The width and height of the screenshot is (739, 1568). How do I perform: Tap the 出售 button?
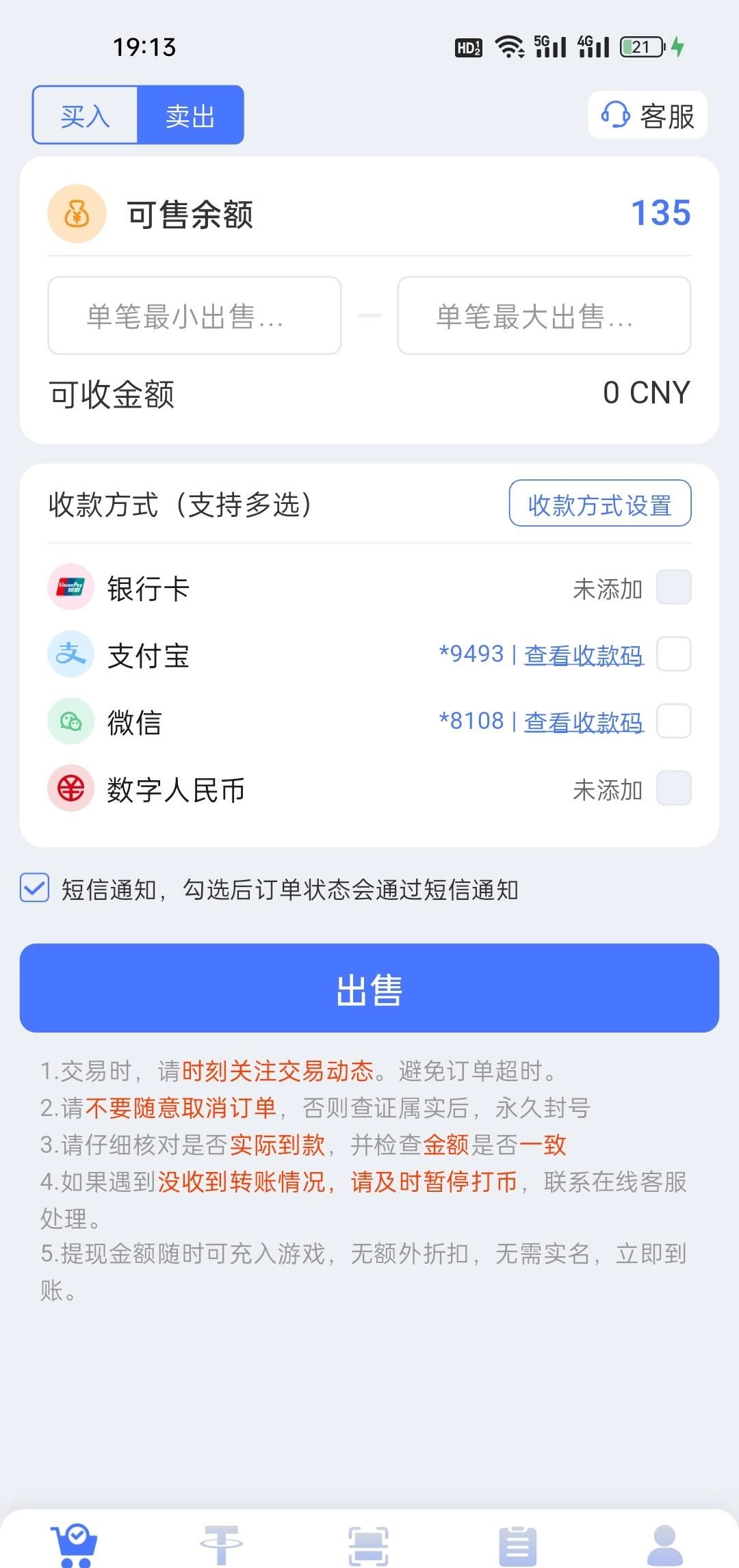point(369,988)
